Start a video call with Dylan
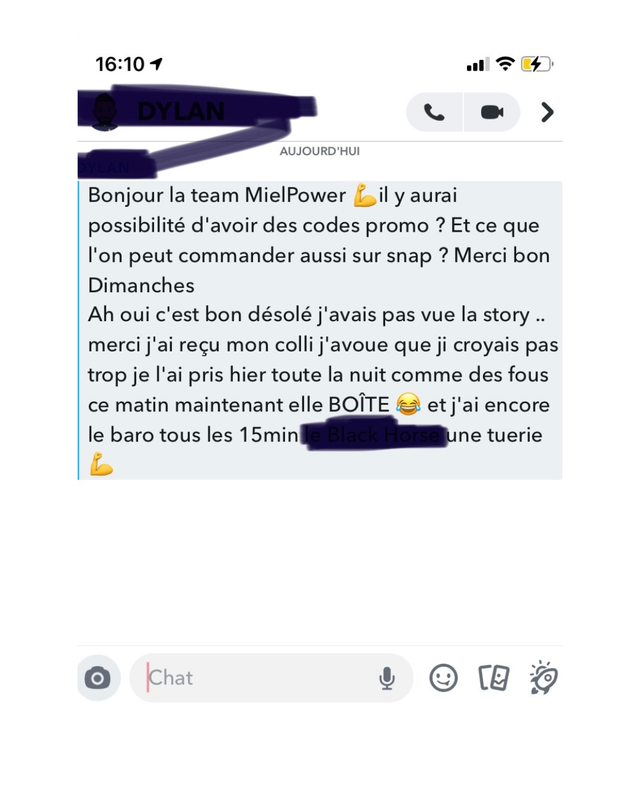The height and width of the screenshot is (800, 640). click(x=492, y=112)
